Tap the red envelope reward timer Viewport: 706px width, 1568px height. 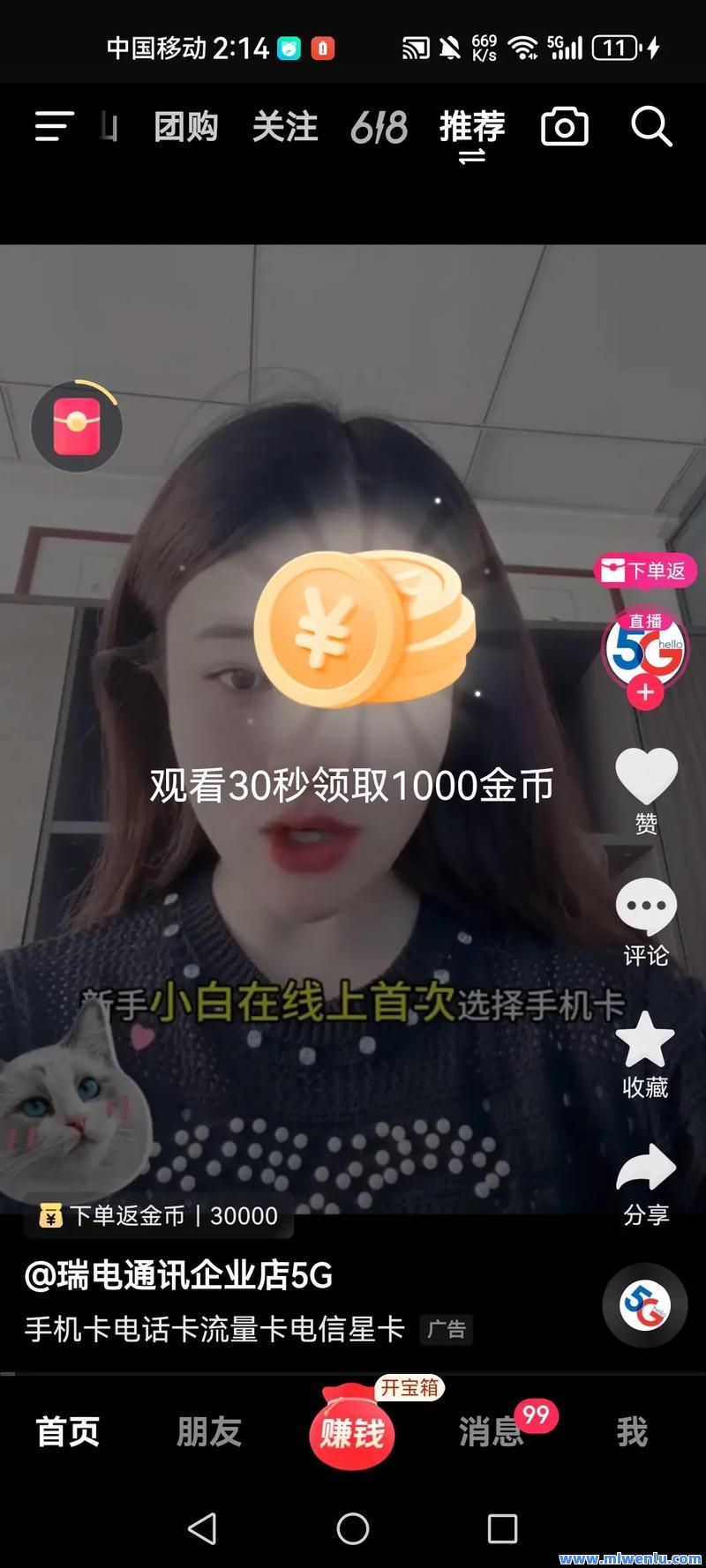tap(77, 427)
